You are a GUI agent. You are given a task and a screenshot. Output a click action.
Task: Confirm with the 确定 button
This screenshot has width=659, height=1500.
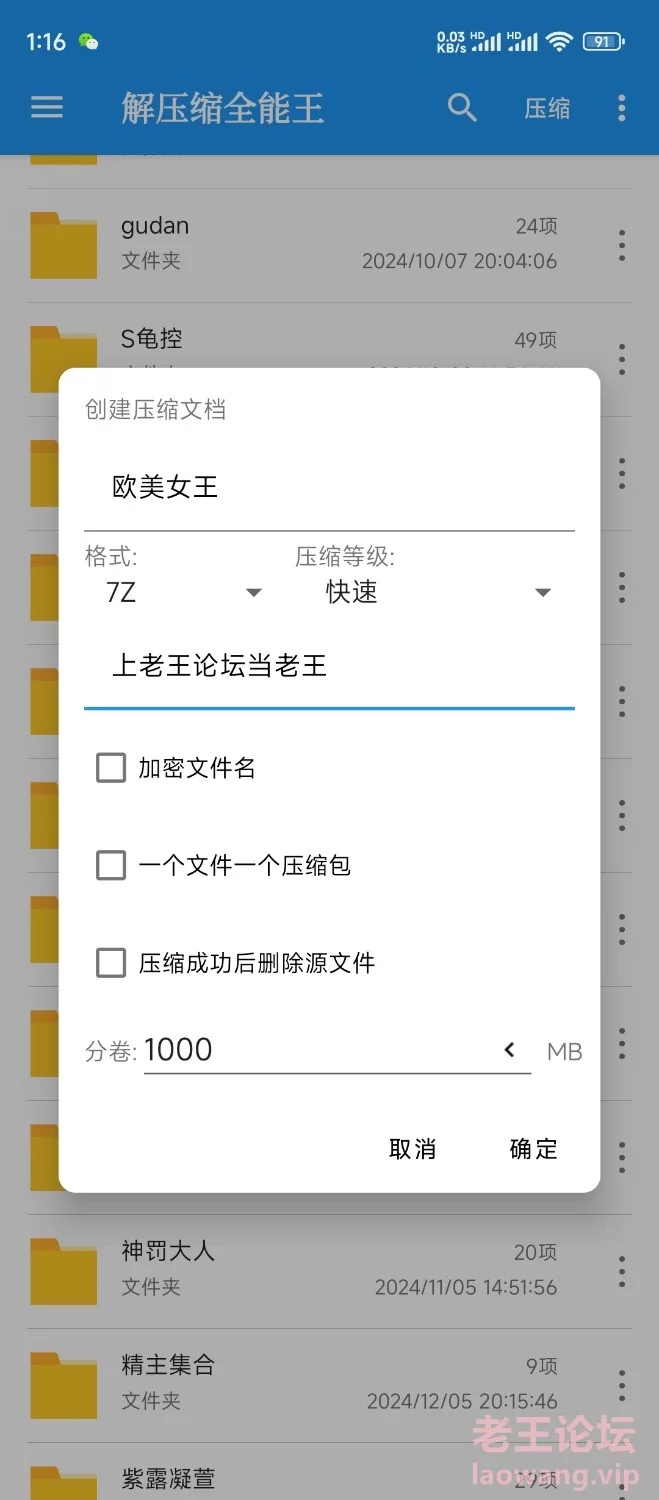pos(533,1149)
